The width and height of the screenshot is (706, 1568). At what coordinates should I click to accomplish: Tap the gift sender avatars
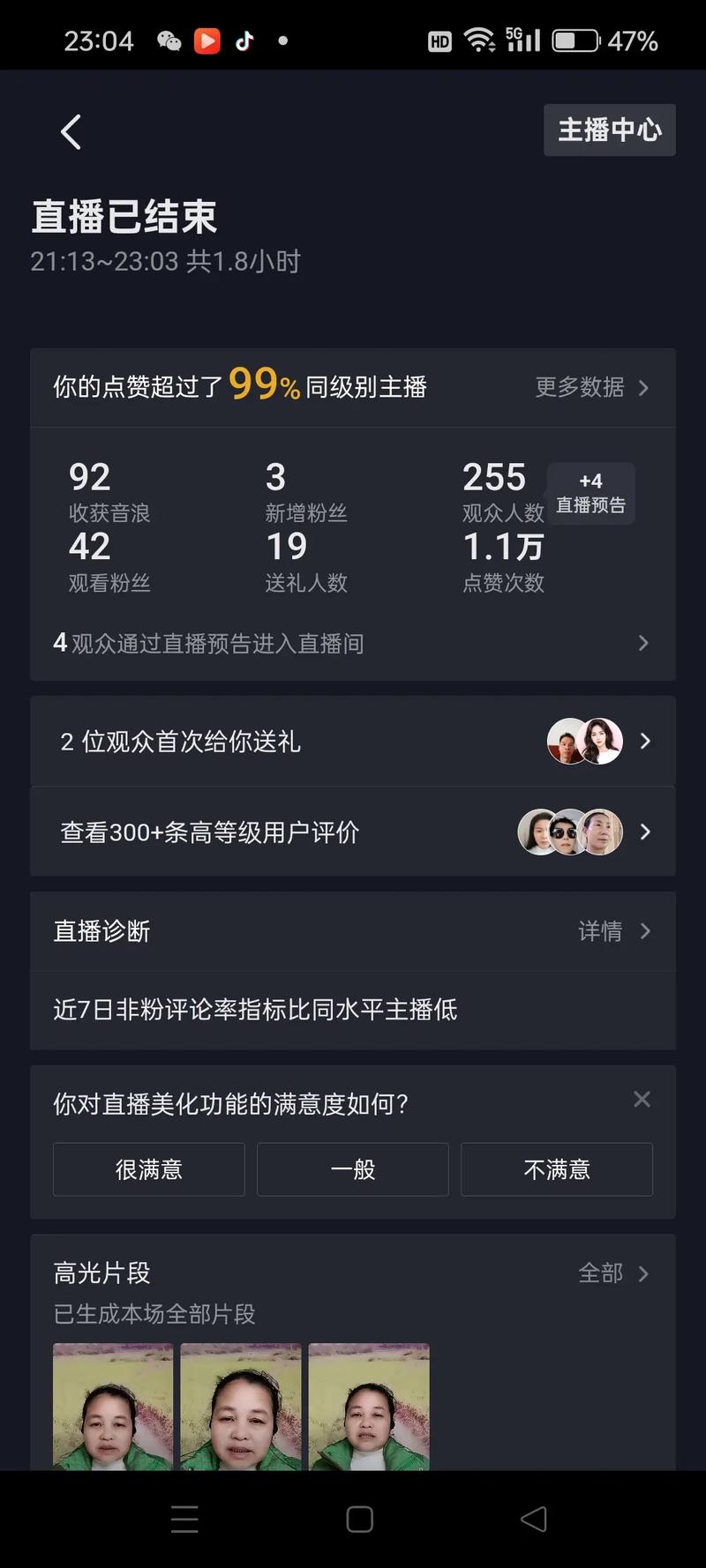click(585, 742)
